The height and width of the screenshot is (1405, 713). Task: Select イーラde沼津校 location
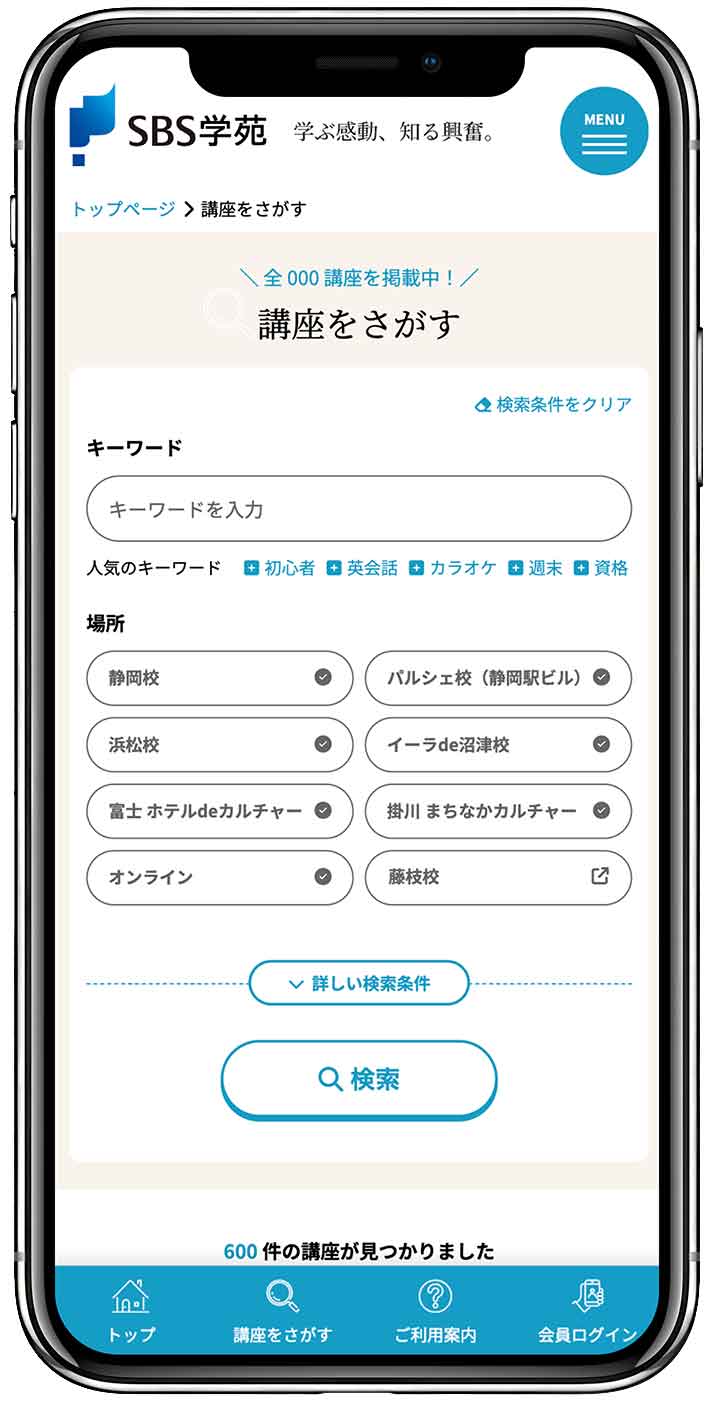coord(498,744)
